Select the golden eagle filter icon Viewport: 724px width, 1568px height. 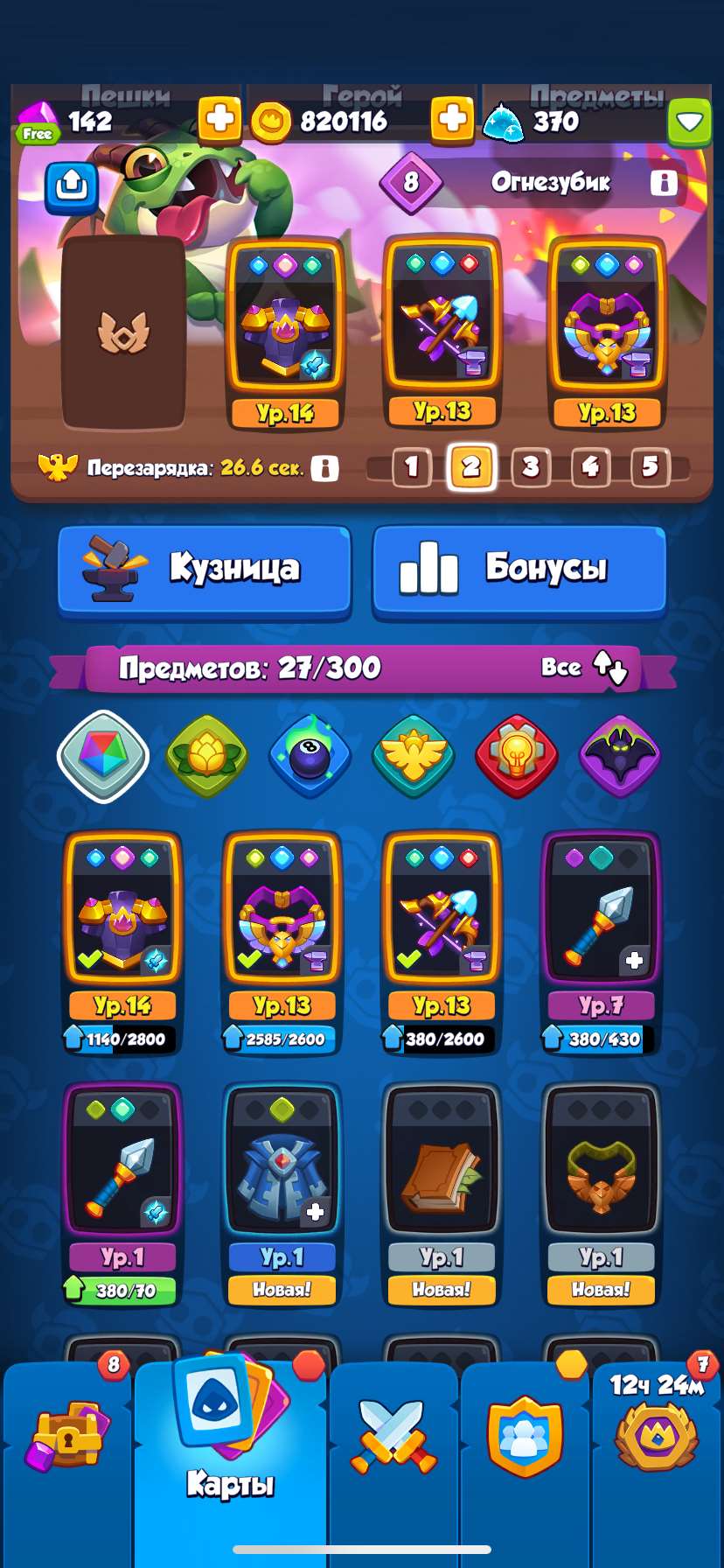(412, 755)
